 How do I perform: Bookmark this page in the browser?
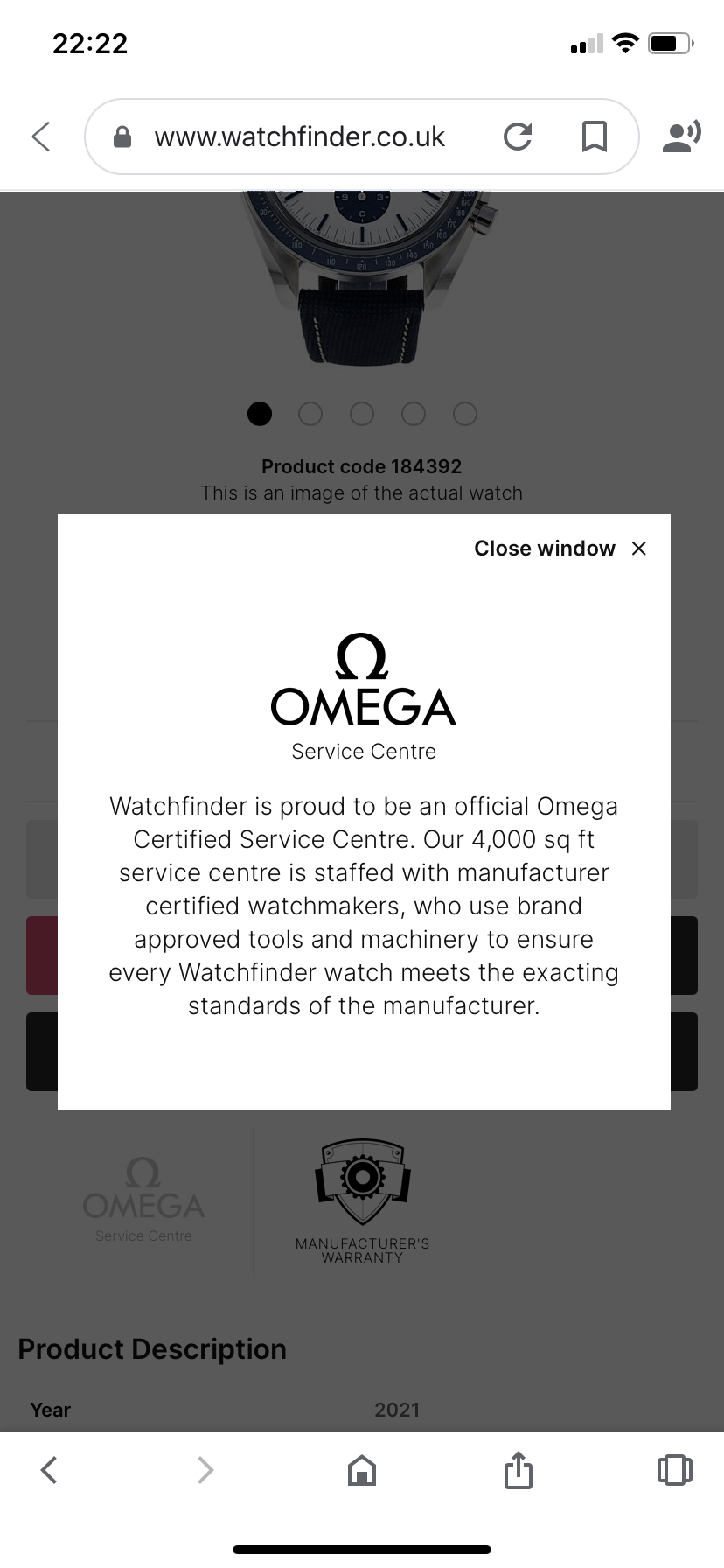(x=595, y=136)
